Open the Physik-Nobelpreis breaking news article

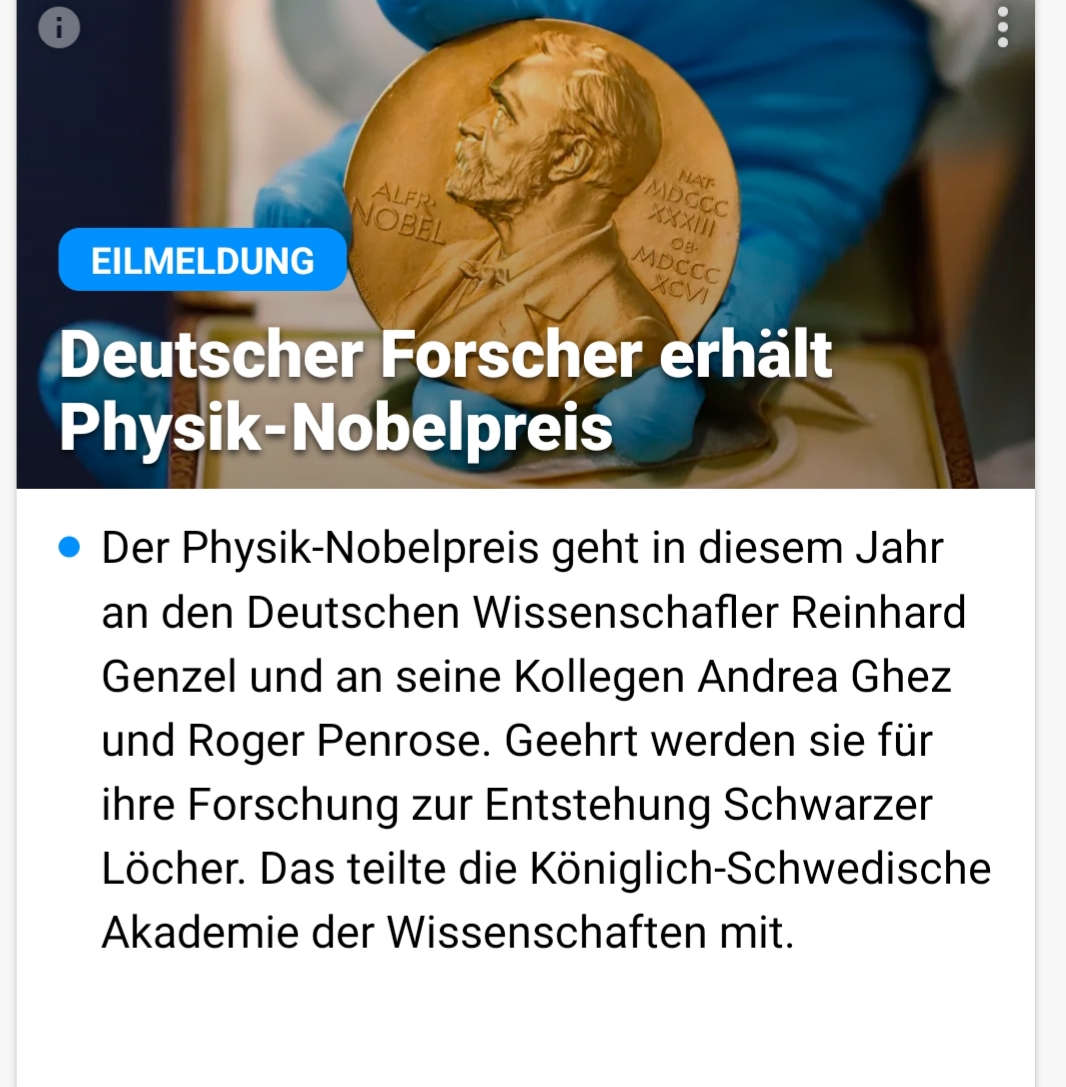point(445,390)
